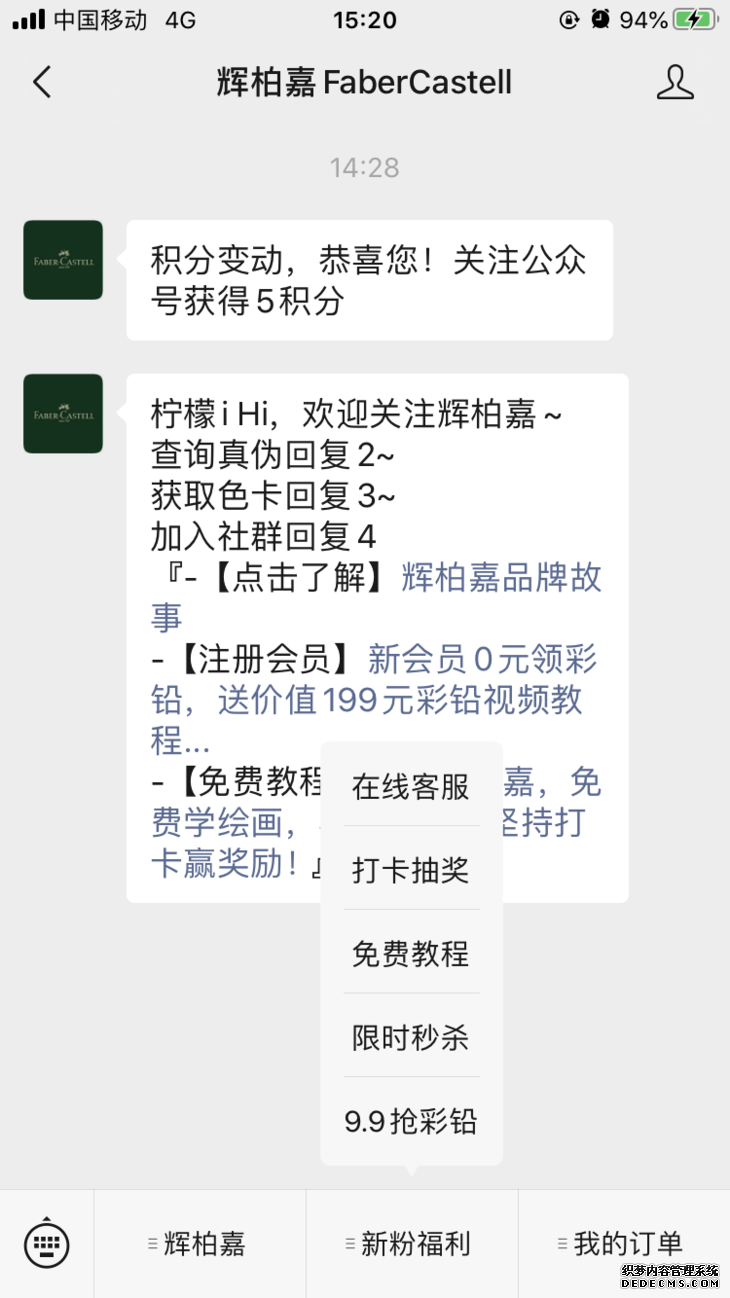Open the account profile icon
Screen dimensions: 730x1298
(x=675, y=82)
